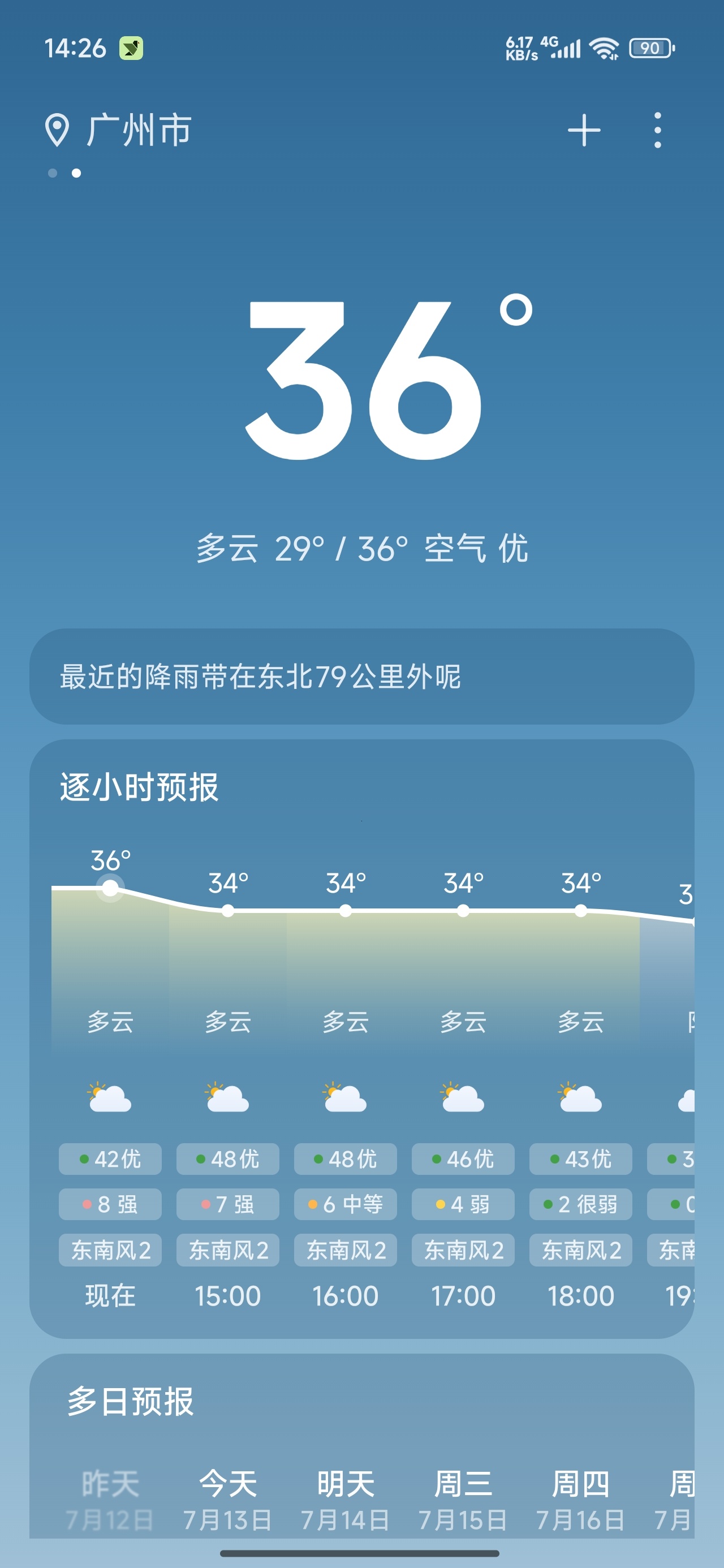Open the 42优 air quality chip
724x1568 pixels.
(110, 1159)
